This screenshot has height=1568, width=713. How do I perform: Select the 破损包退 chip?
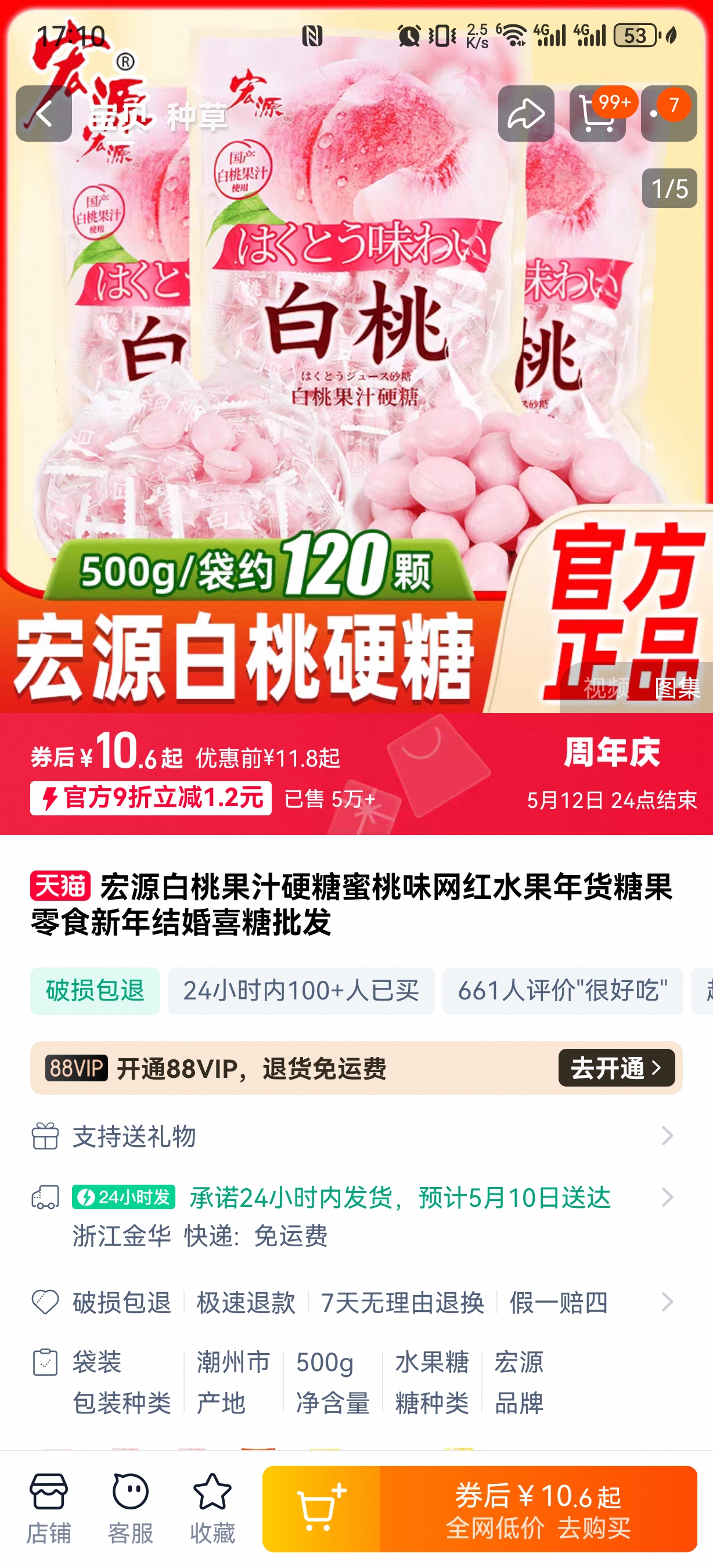click(95, 991)
